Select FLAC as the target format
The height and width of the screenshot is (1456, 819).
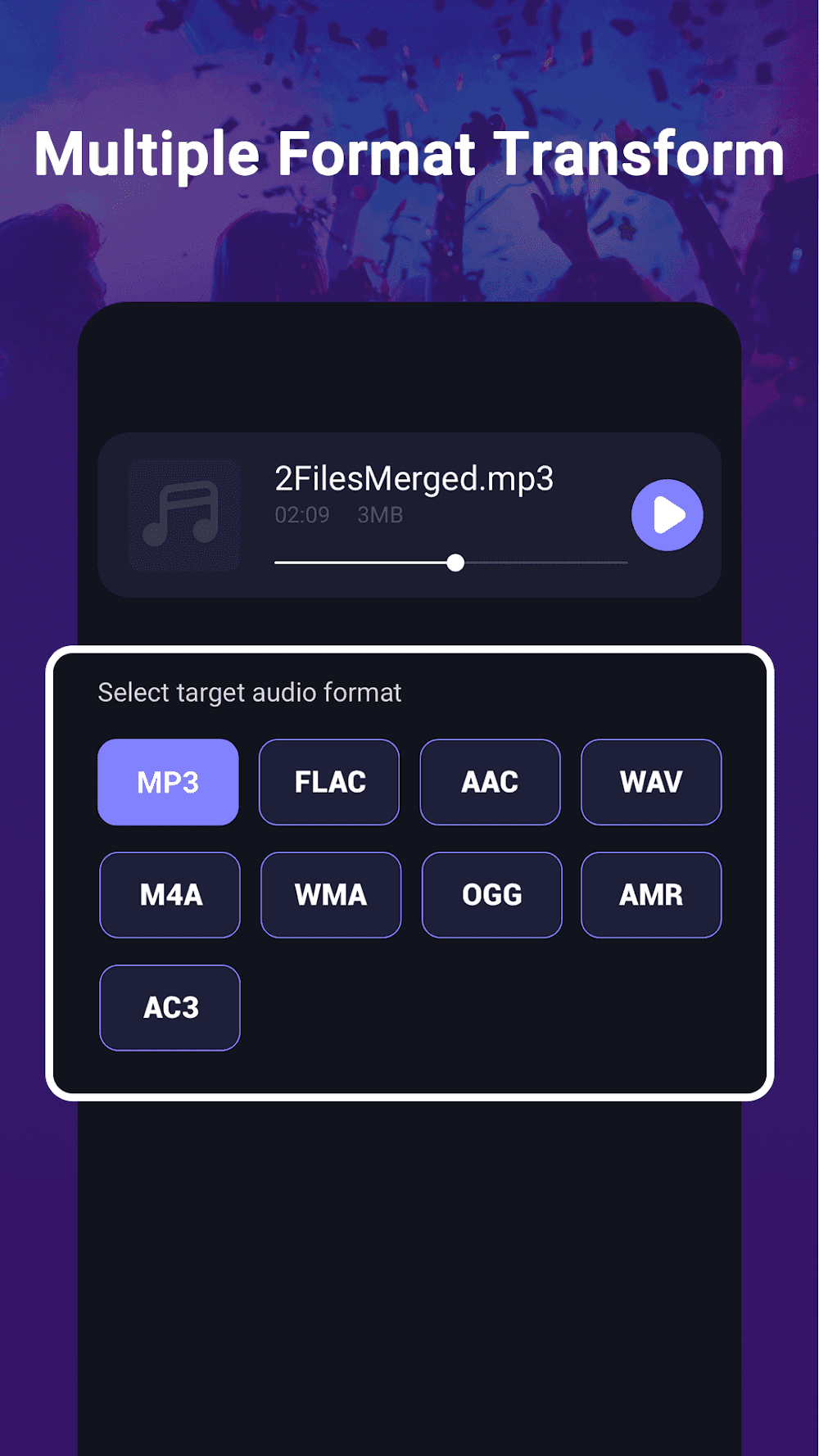click(328, 781)
